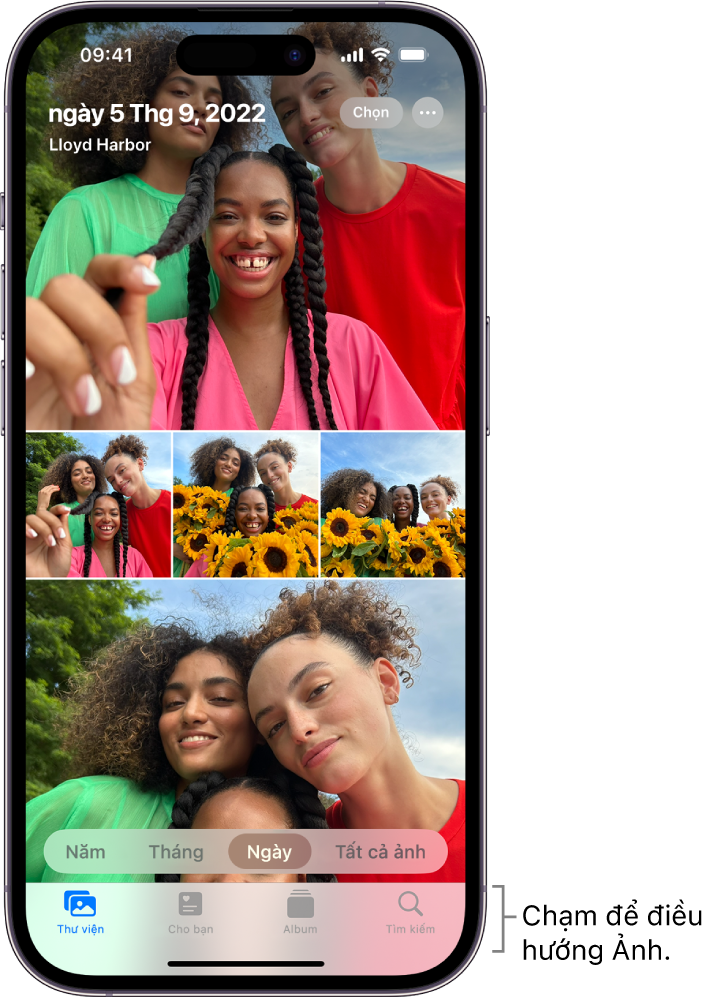710x998 pixels.
Task: Show Tất cả ảnh view
Action: (x=380, y=852)
